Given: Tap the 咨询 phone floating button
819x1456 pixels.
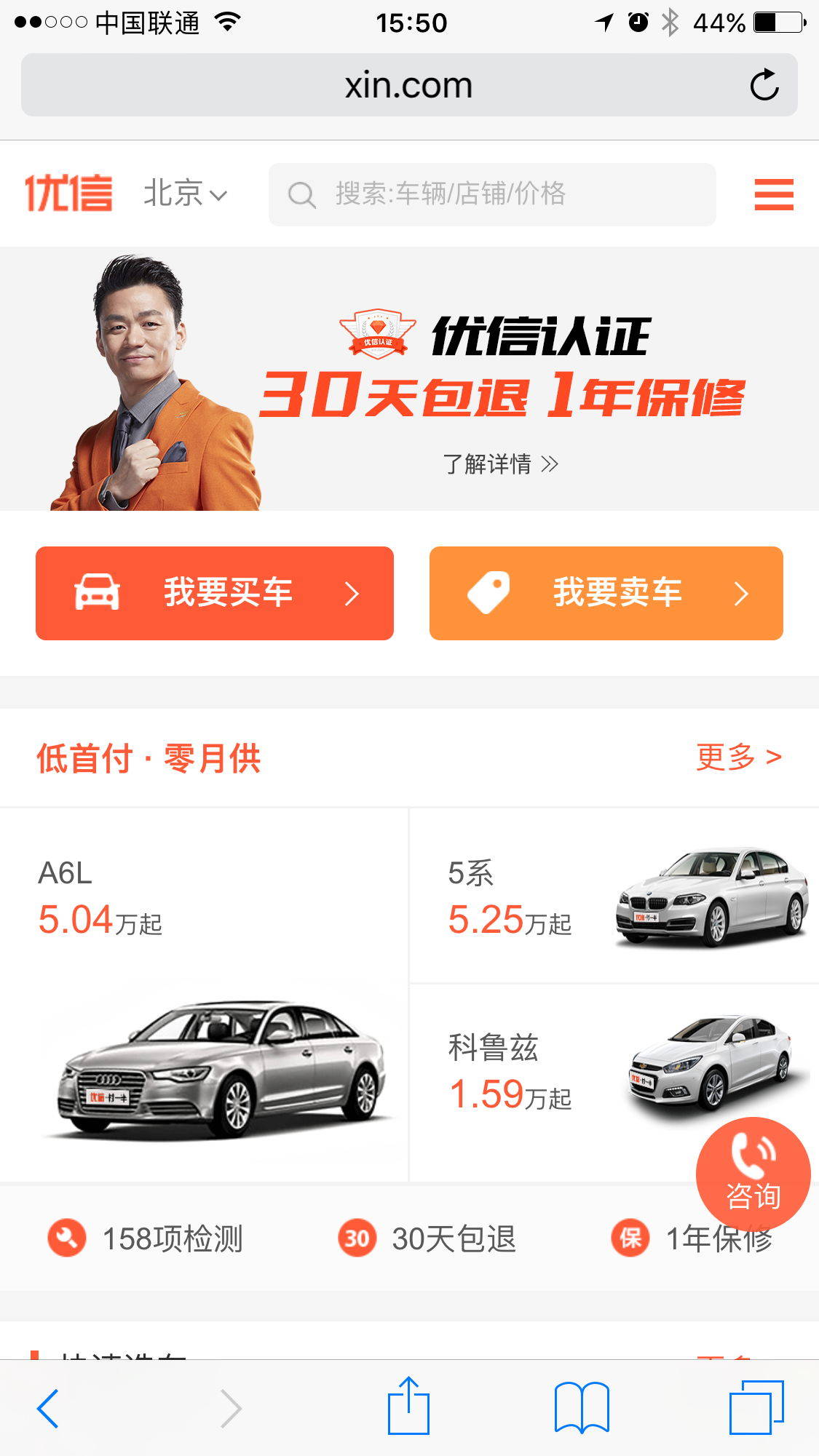Looking at the screenshot, I should point(753,1174).
